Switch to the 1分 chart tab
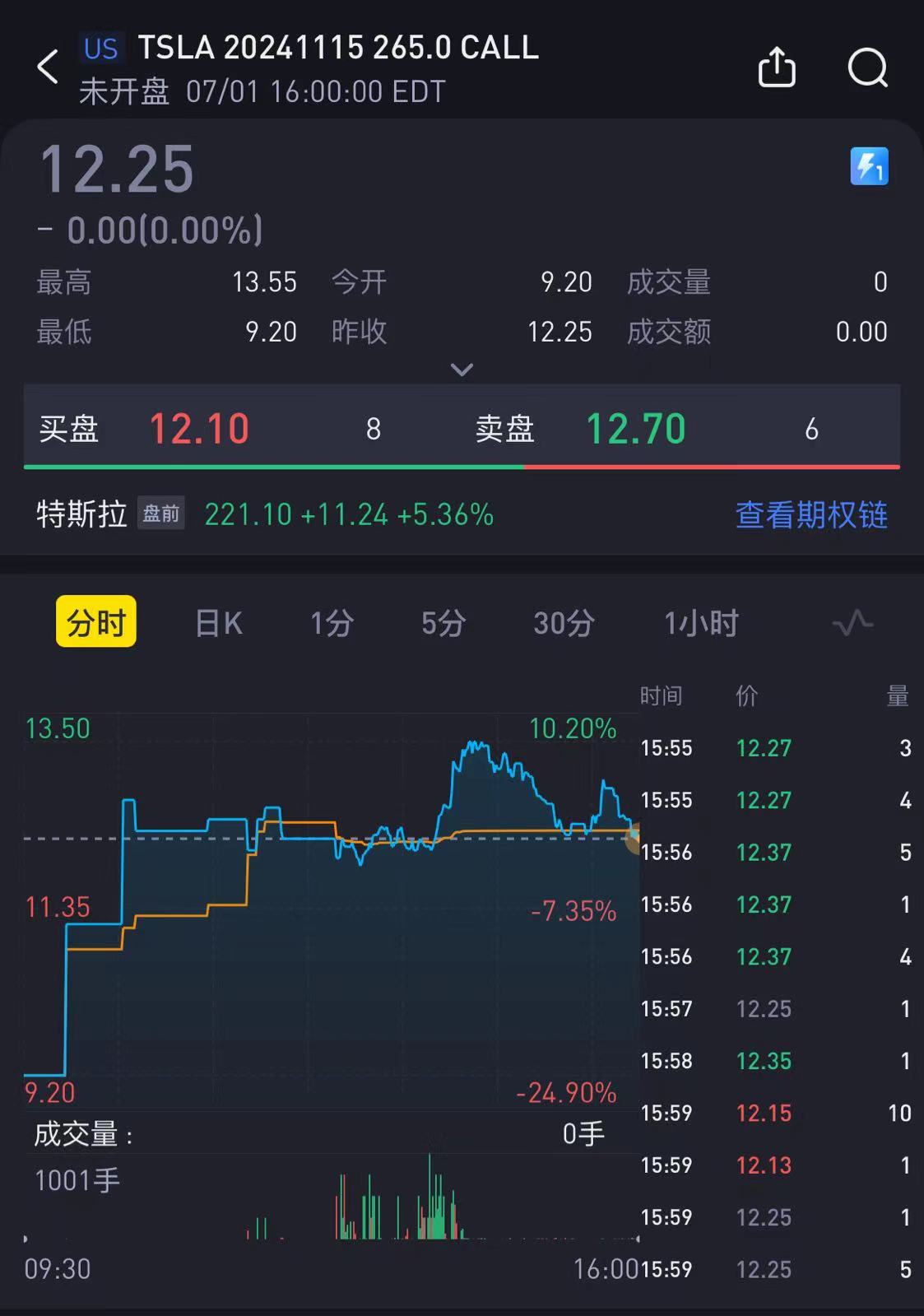924x1316 pixels. coord(332,623)
